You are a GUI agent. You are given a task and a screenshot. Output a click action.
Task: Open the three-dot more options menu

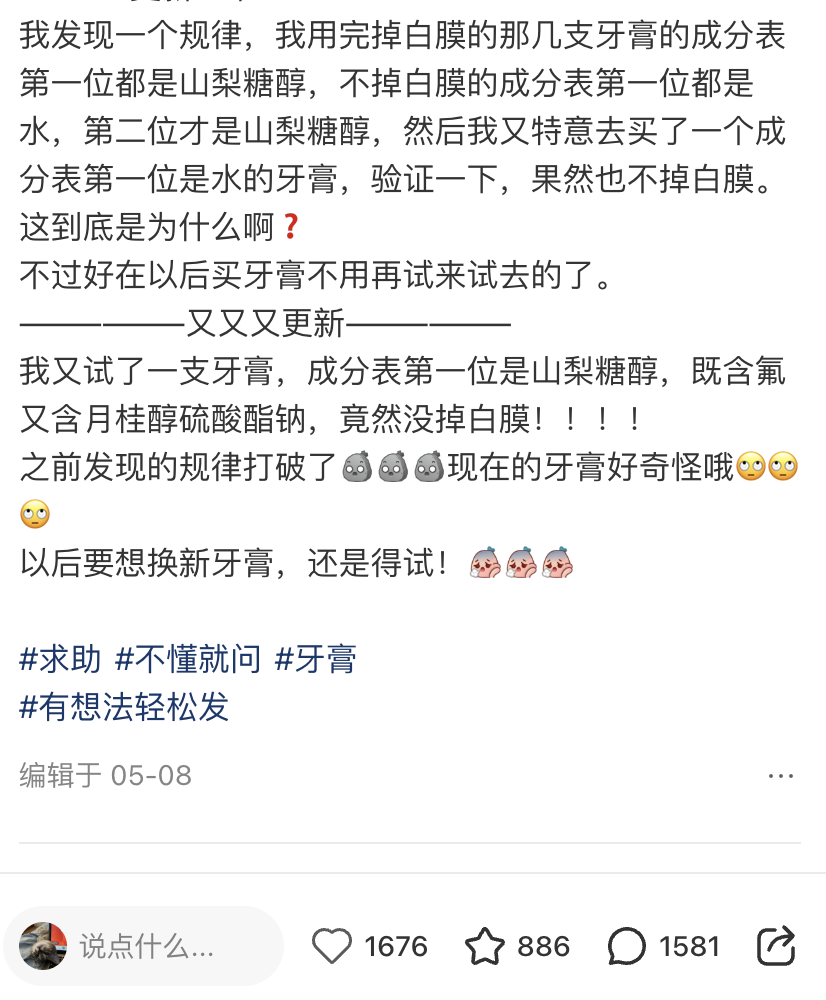[x=780, y=776]
